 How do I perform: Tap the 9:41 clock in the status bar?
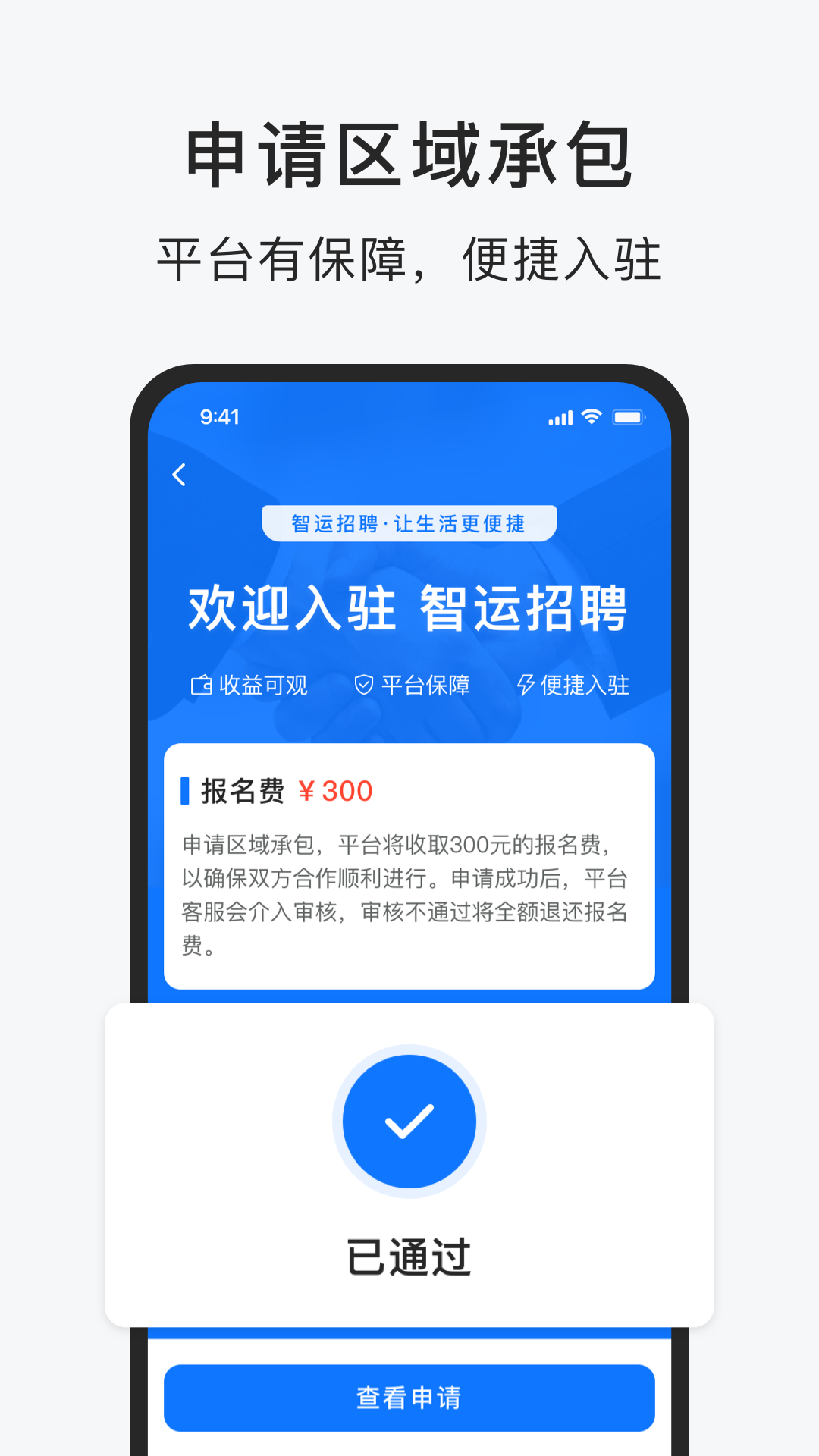[220, 416]
